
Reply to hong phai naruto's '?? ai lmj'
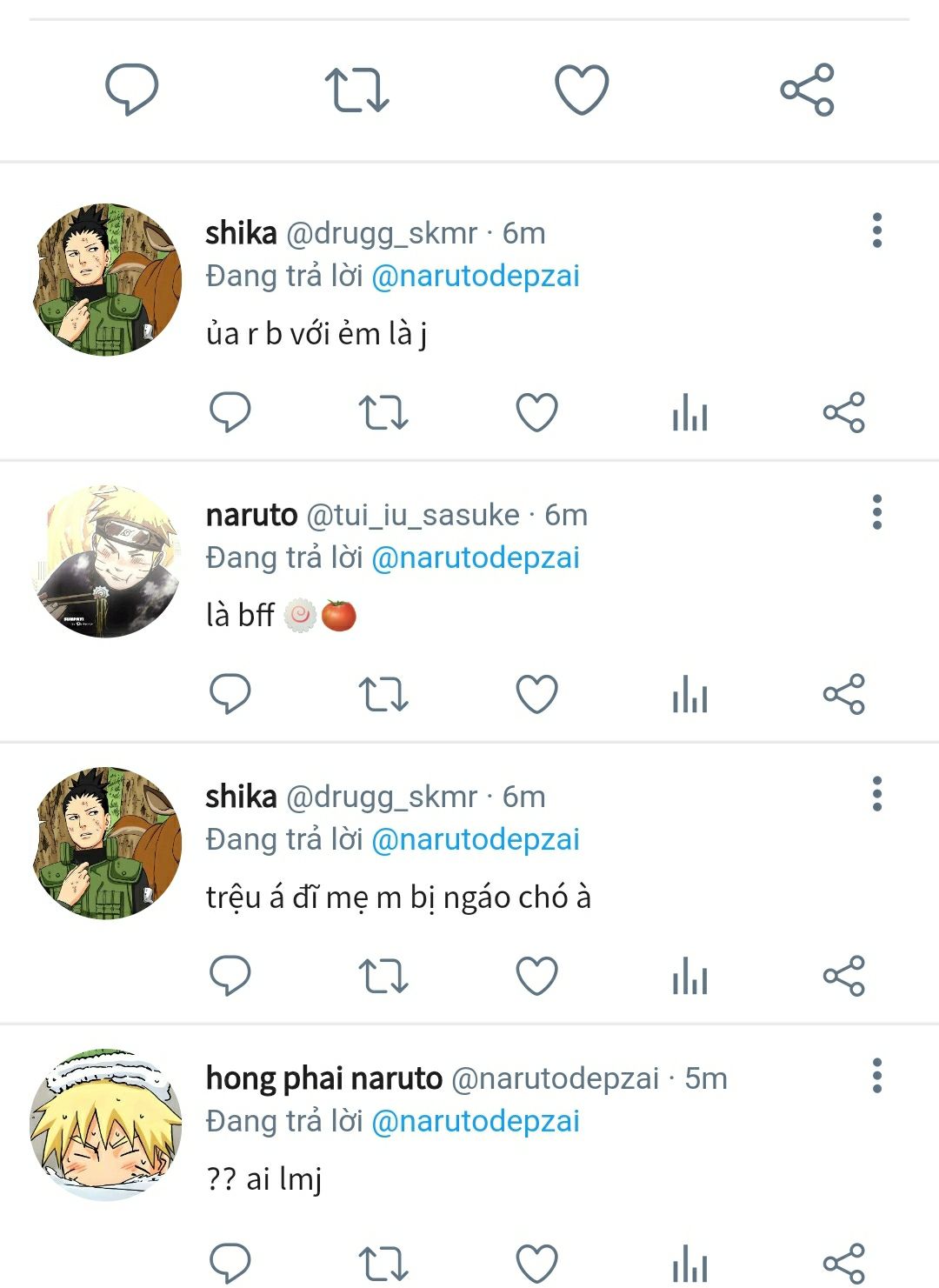(x=230, y=1263)
